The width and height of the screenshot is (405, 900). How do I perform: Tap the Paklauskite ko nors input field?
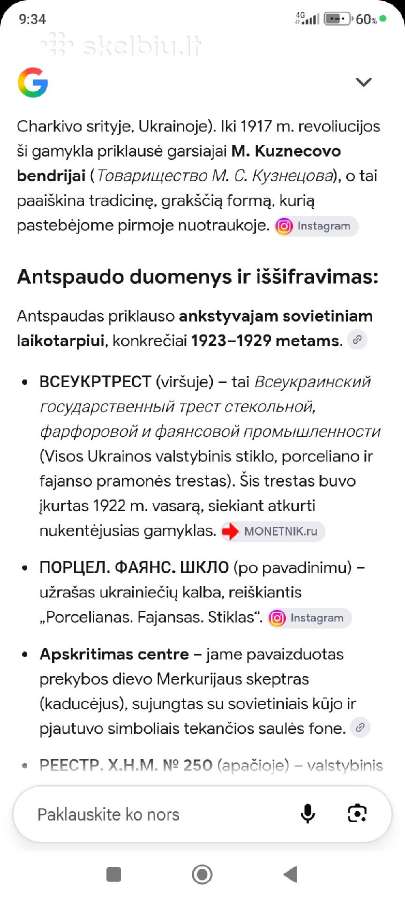[155, 814]
